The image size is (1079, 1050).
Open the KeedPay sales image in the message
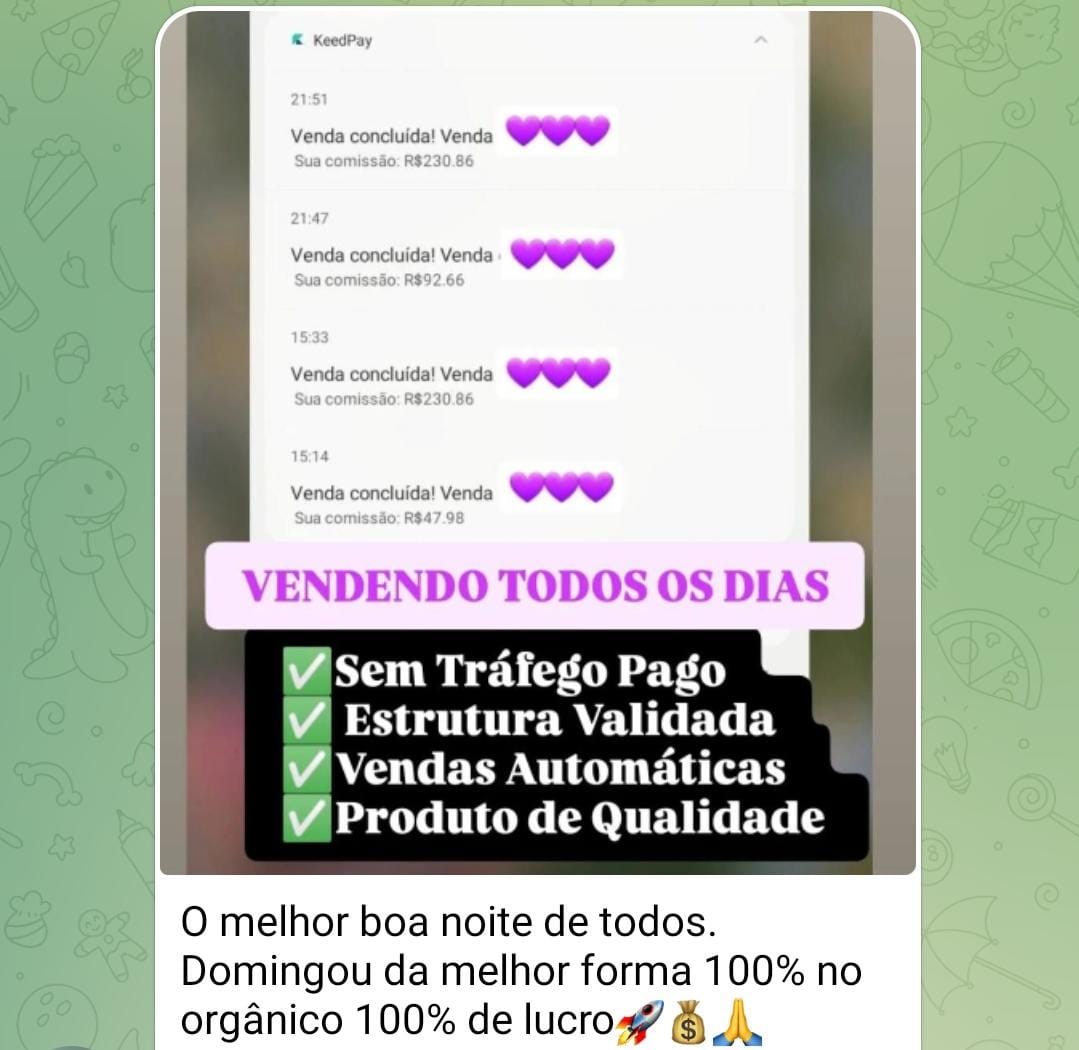538,440
